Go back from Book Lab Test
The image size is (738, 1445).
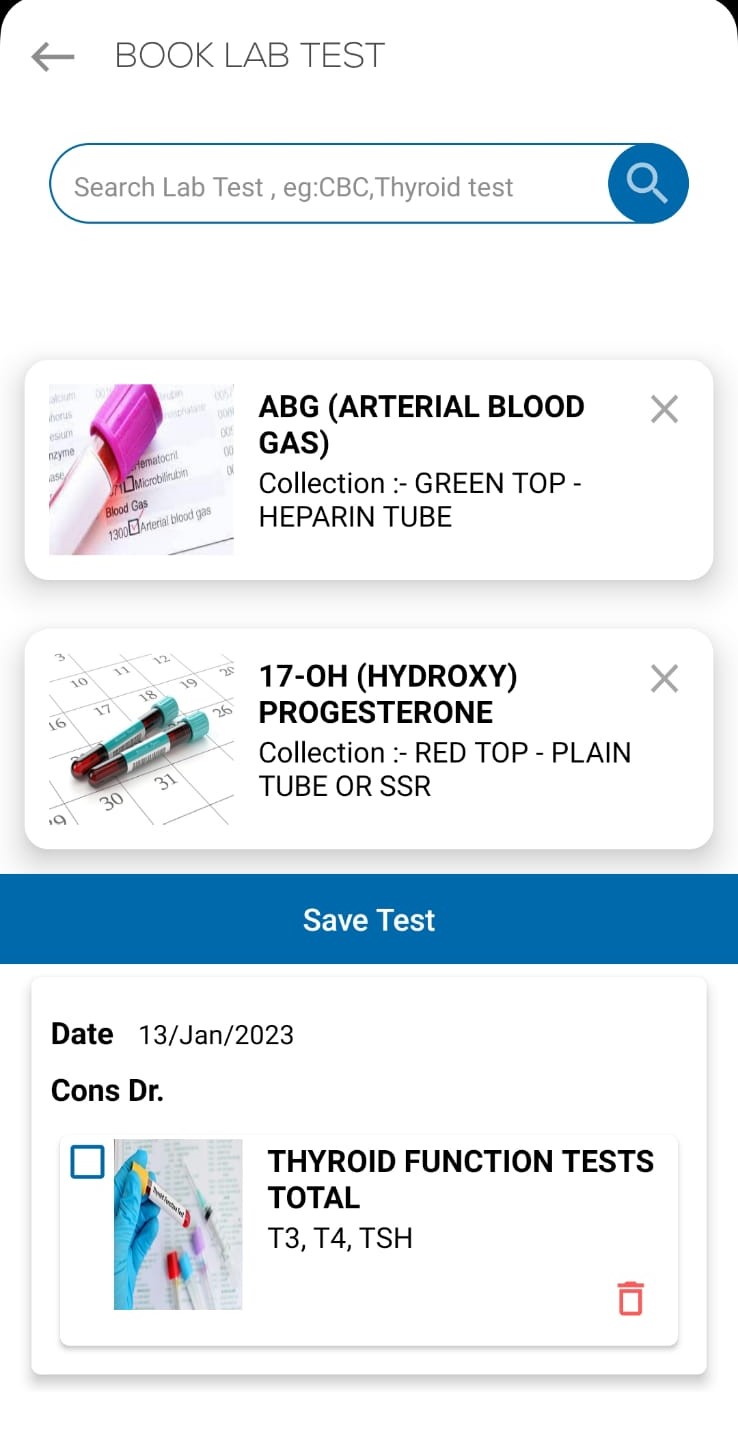click(x=53, y=57)
